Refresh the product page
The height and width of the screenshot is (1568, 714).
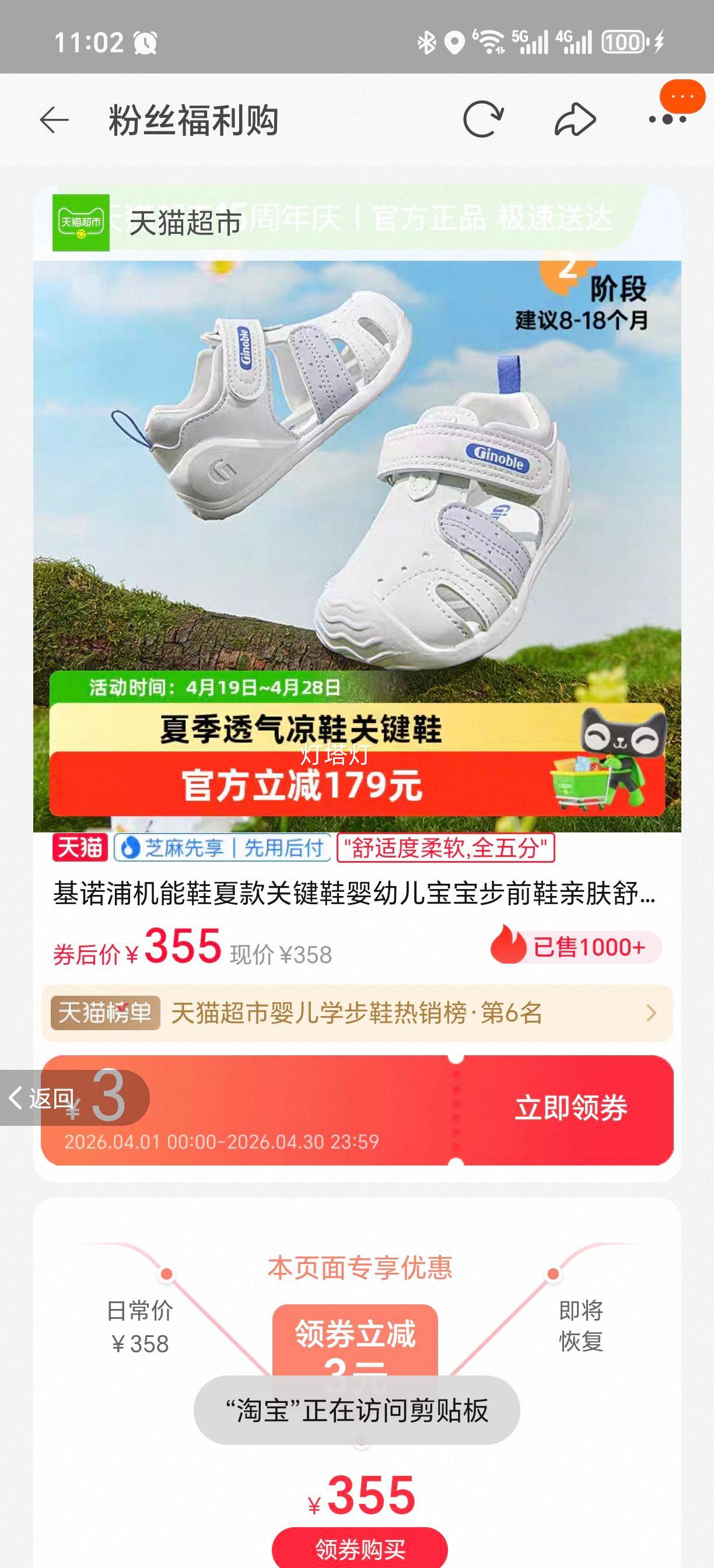coord(484,120)
